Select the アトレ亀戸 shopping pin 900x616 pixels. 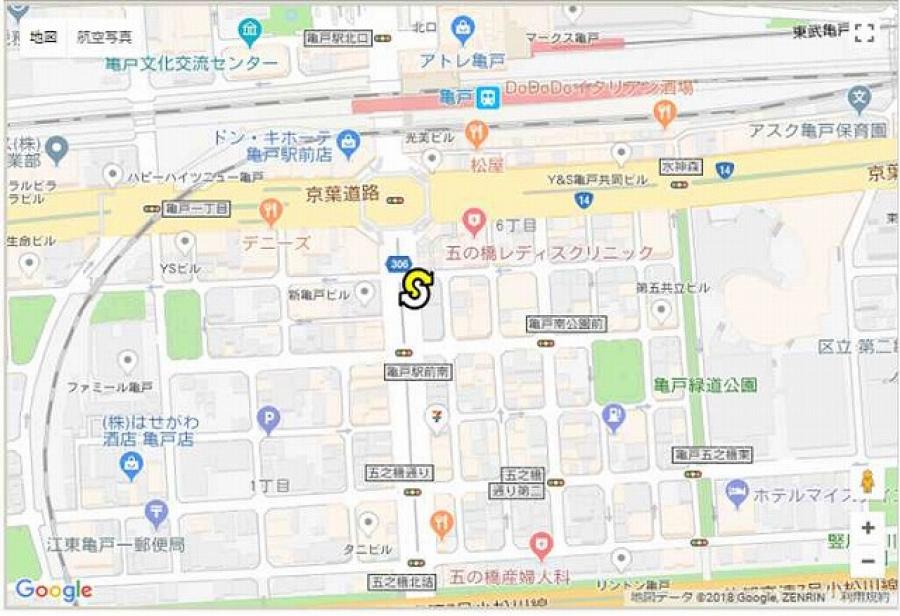pos(462,28)
